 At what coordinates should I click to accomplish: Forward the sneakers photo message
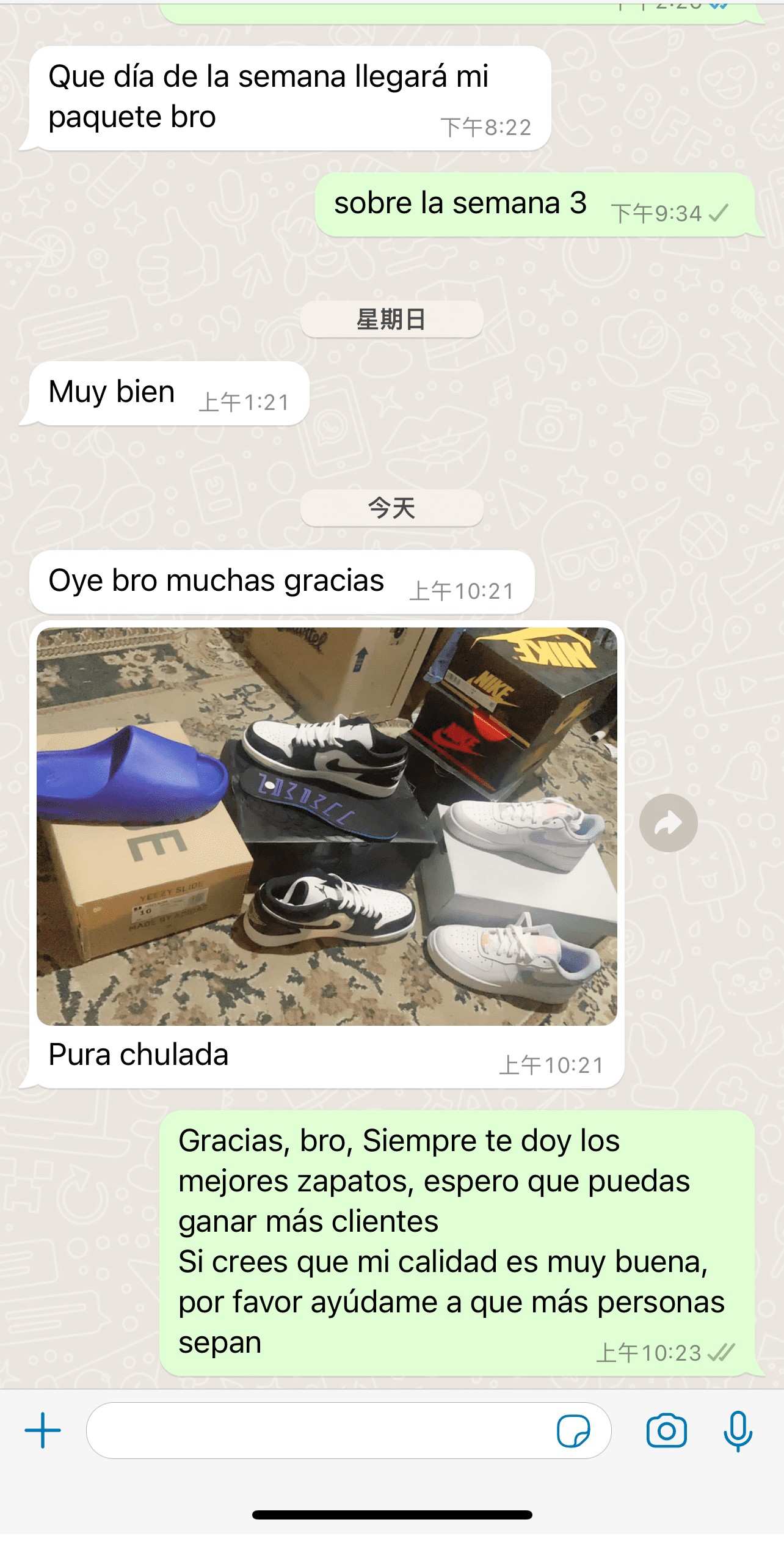coord(668,823)
